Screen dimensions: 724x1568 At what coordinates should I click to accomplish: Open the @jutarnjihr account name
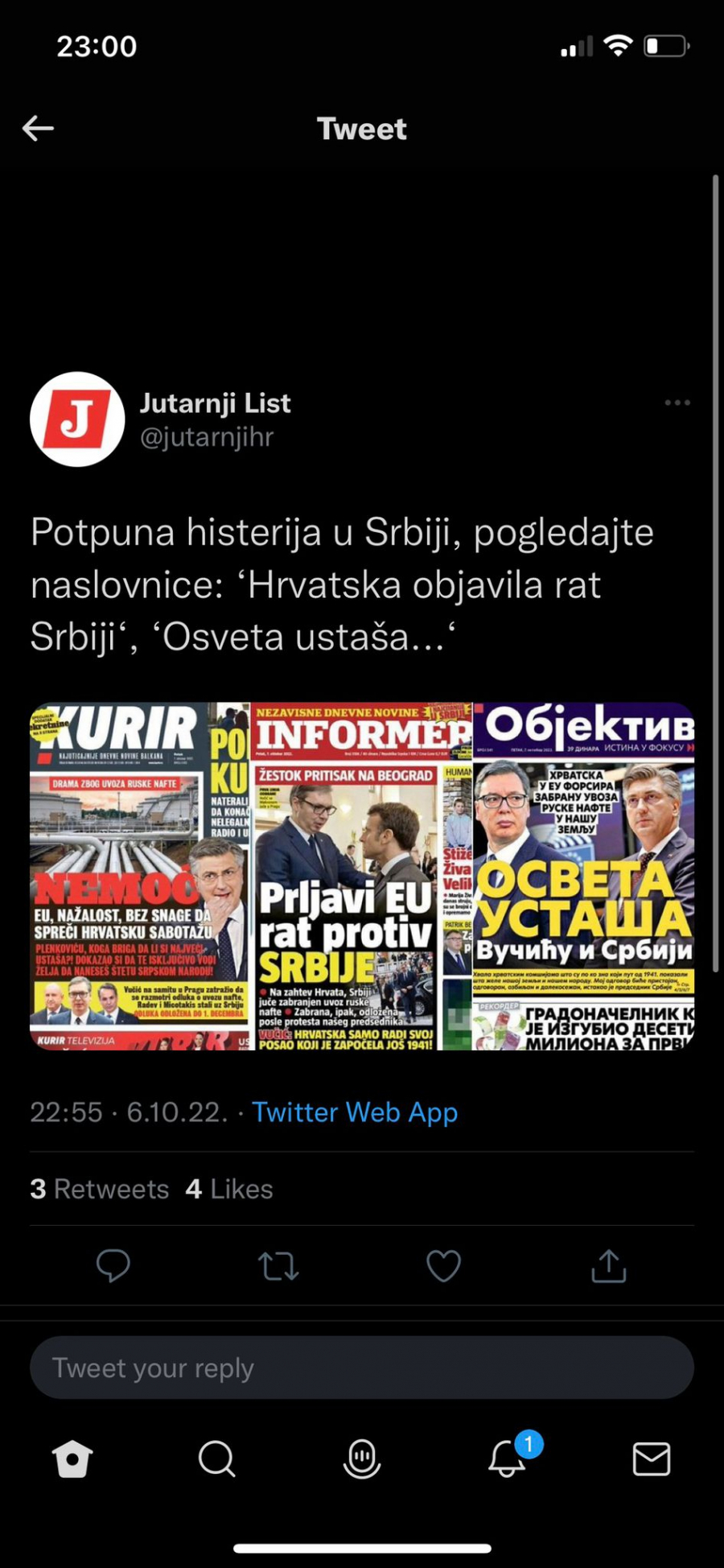207,437
